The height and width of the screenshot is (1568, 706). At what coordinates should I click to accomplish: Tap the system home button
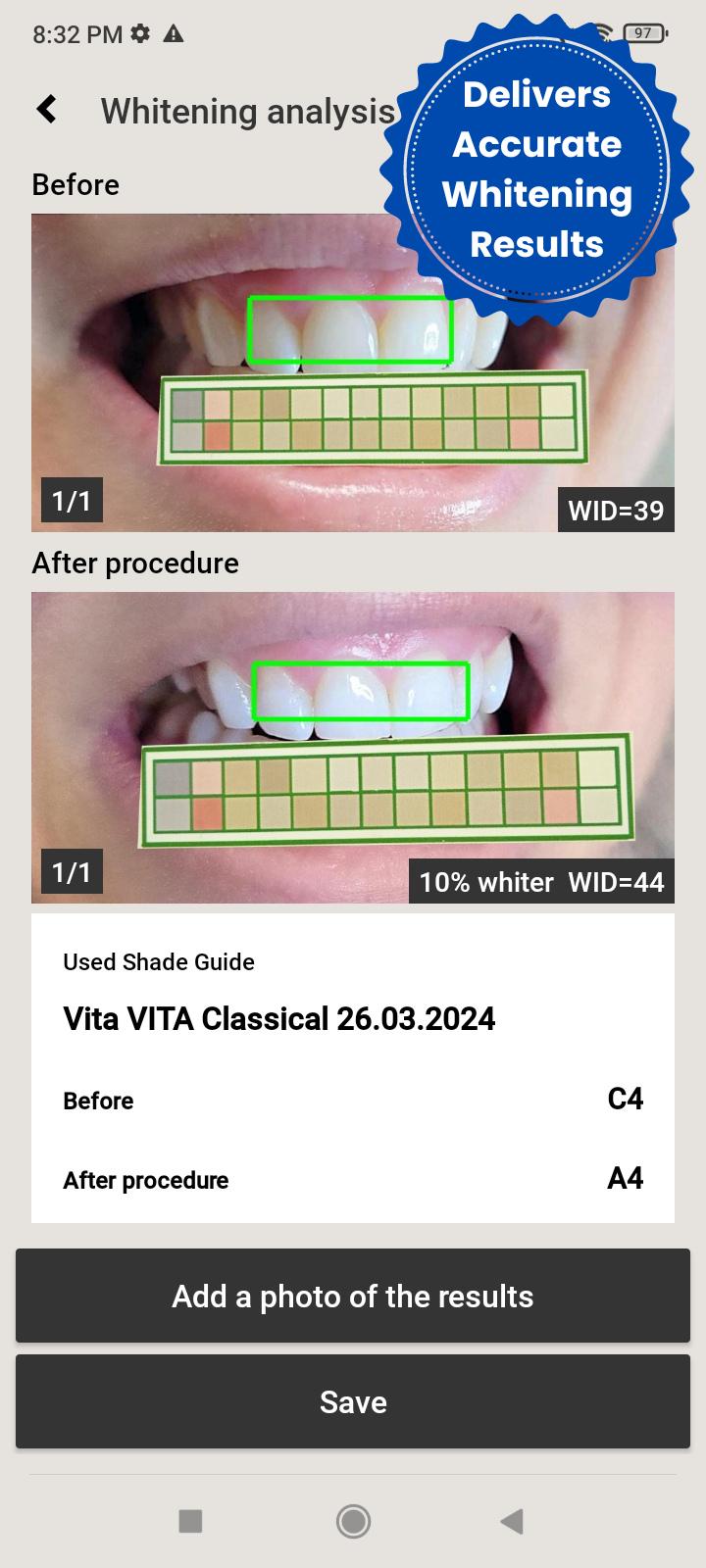coord(353,1521)
